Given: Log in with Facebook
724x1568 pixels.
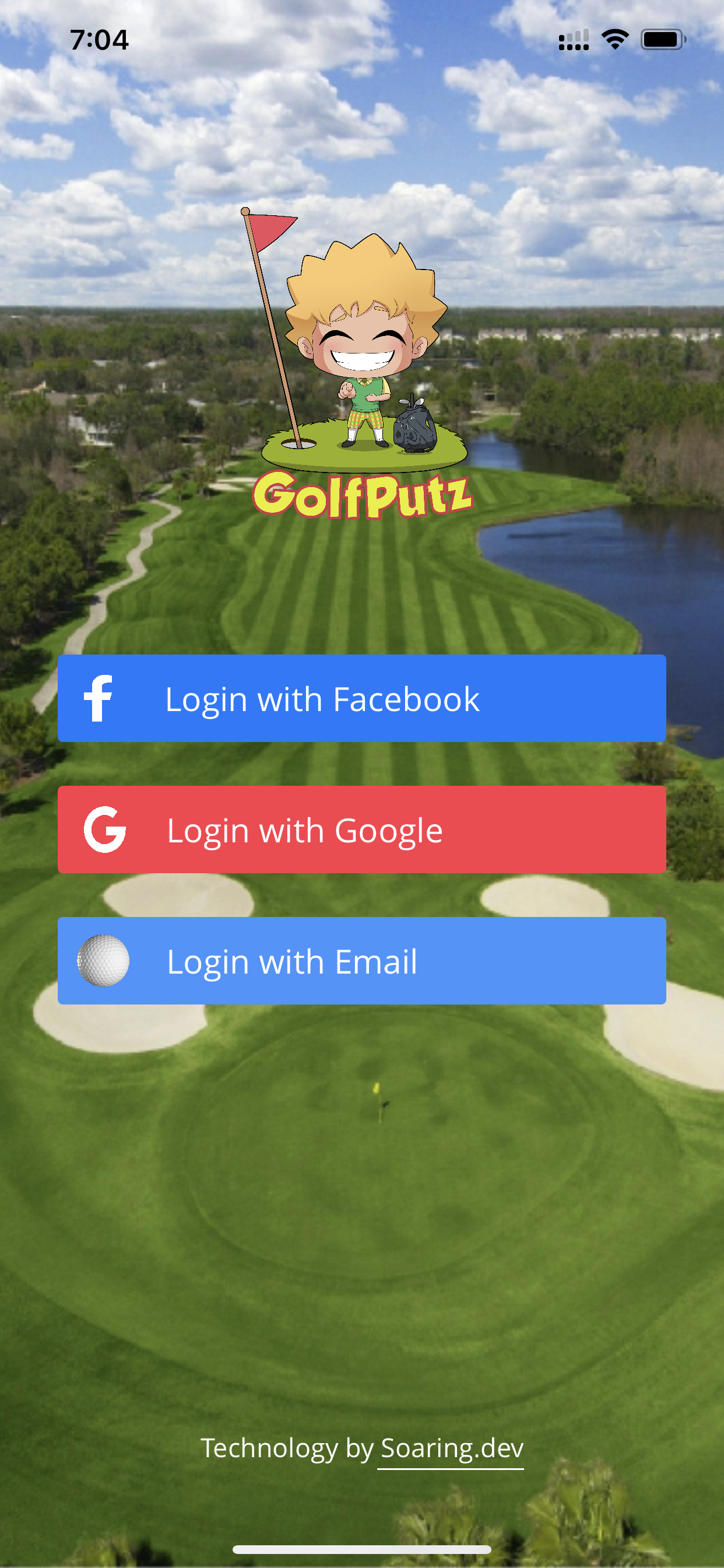Looking at the screenshot, I should tap(361, 698).
